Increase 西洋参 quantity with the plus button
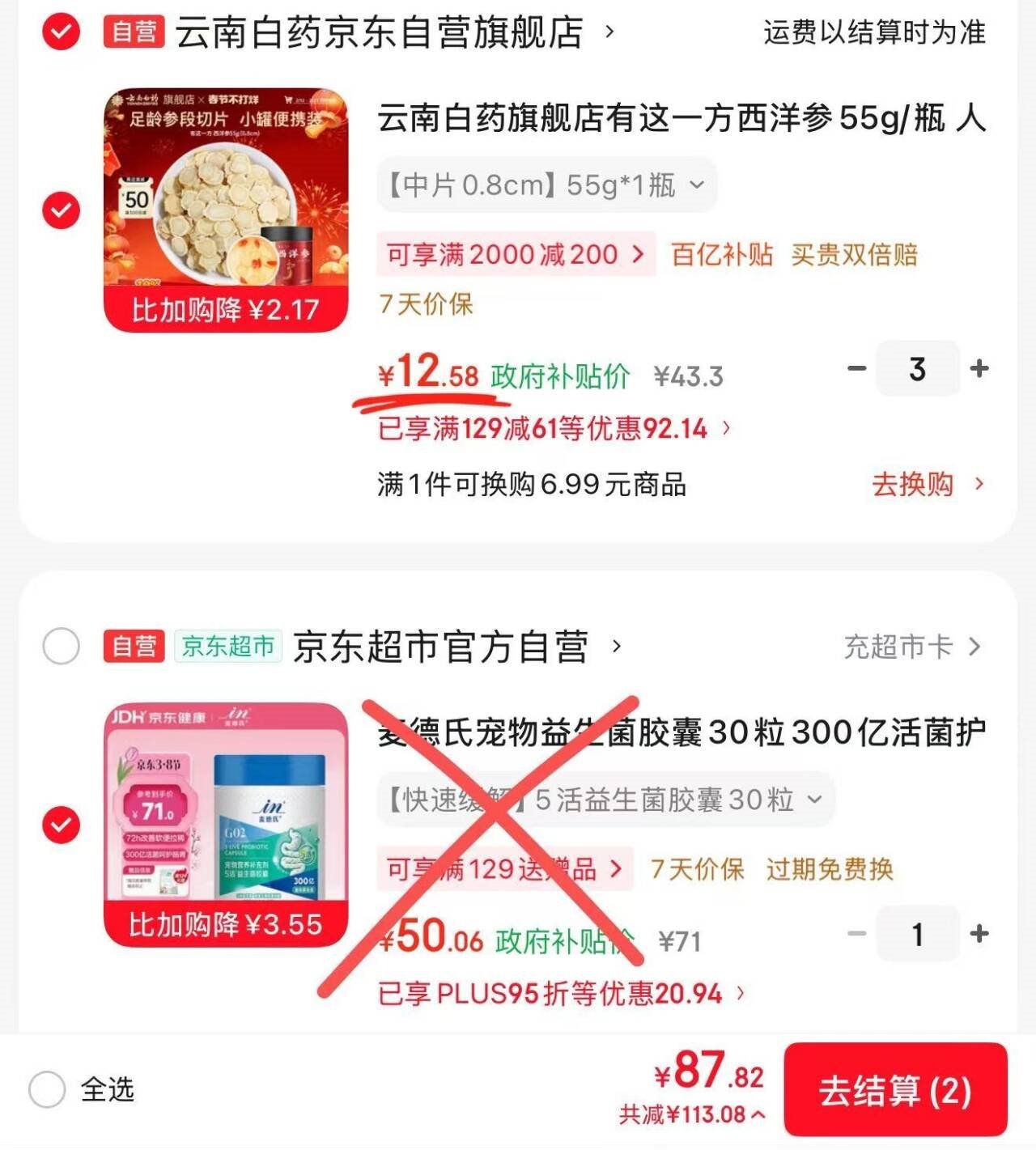The height and width of the screenshot is (1150, 1036). pos(979,369)
